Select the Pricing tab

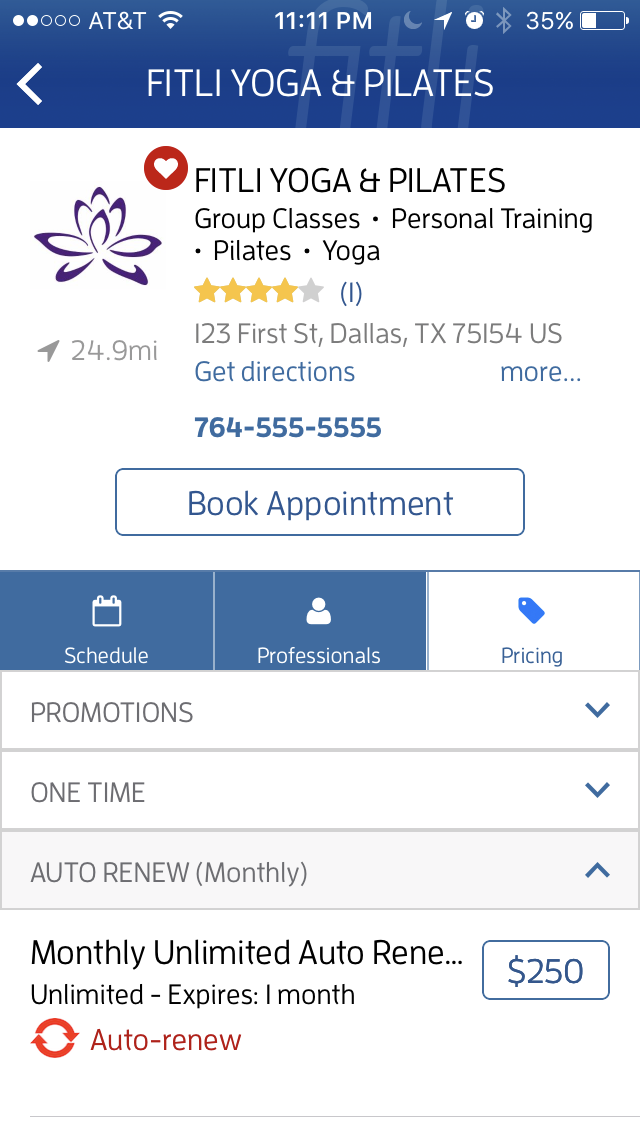point(532,621)
